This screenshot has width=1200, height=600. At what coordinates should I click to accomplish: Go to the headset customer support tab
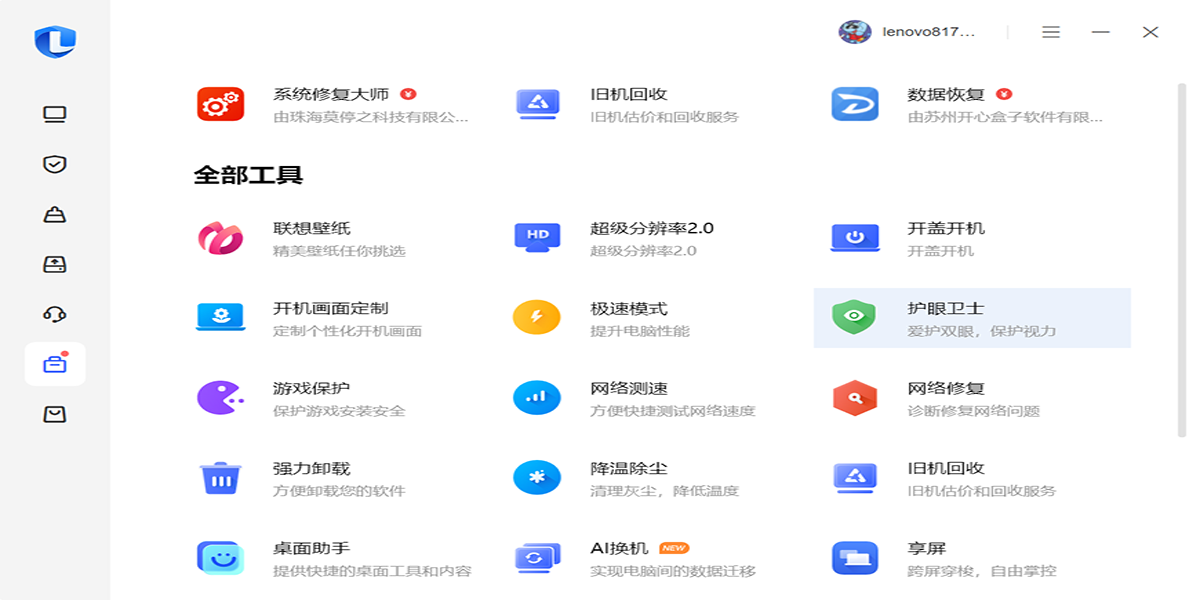55,314
